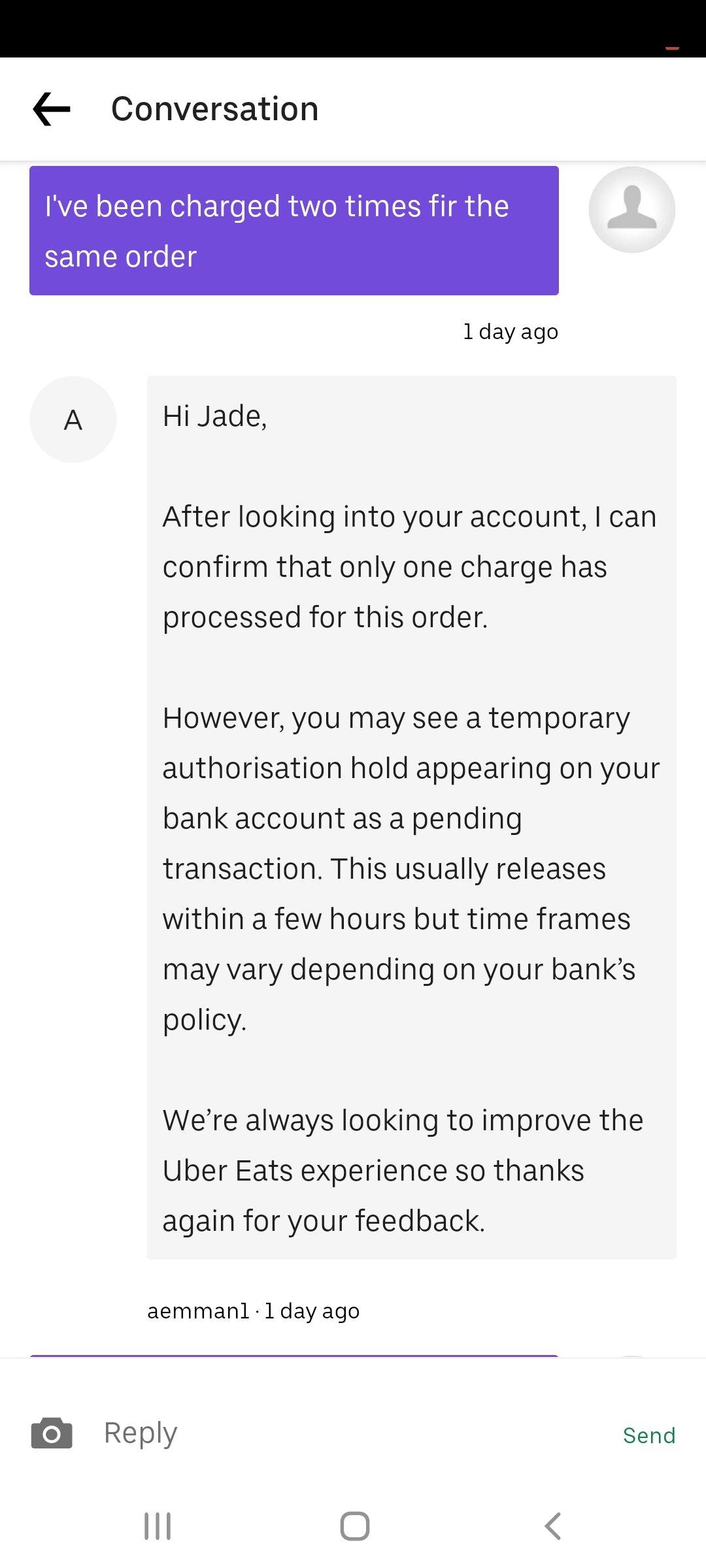Go back from the Conversation screen
This screenshot has width=706, height=1568.
point(52,108)
